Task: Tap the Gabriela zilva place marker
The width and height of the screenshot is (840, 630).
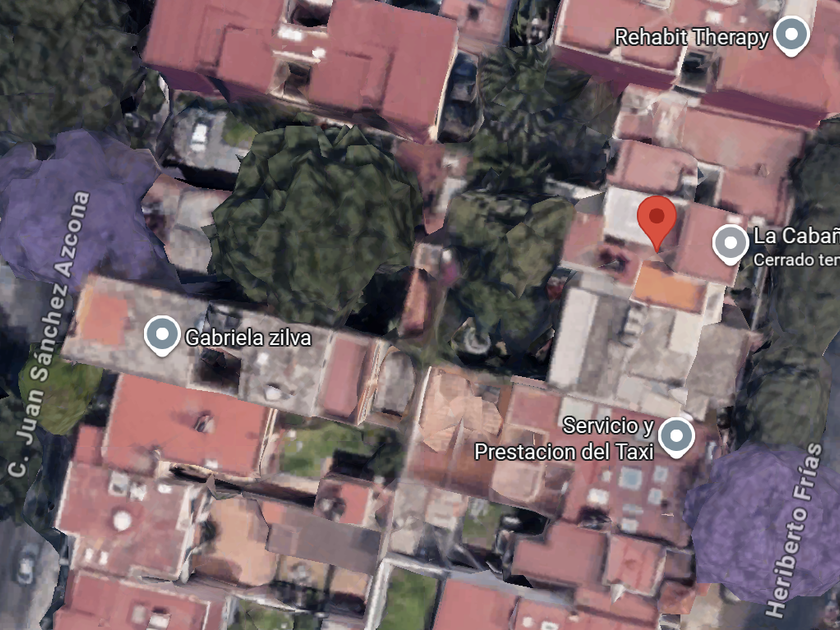Action: pos(162,336)
